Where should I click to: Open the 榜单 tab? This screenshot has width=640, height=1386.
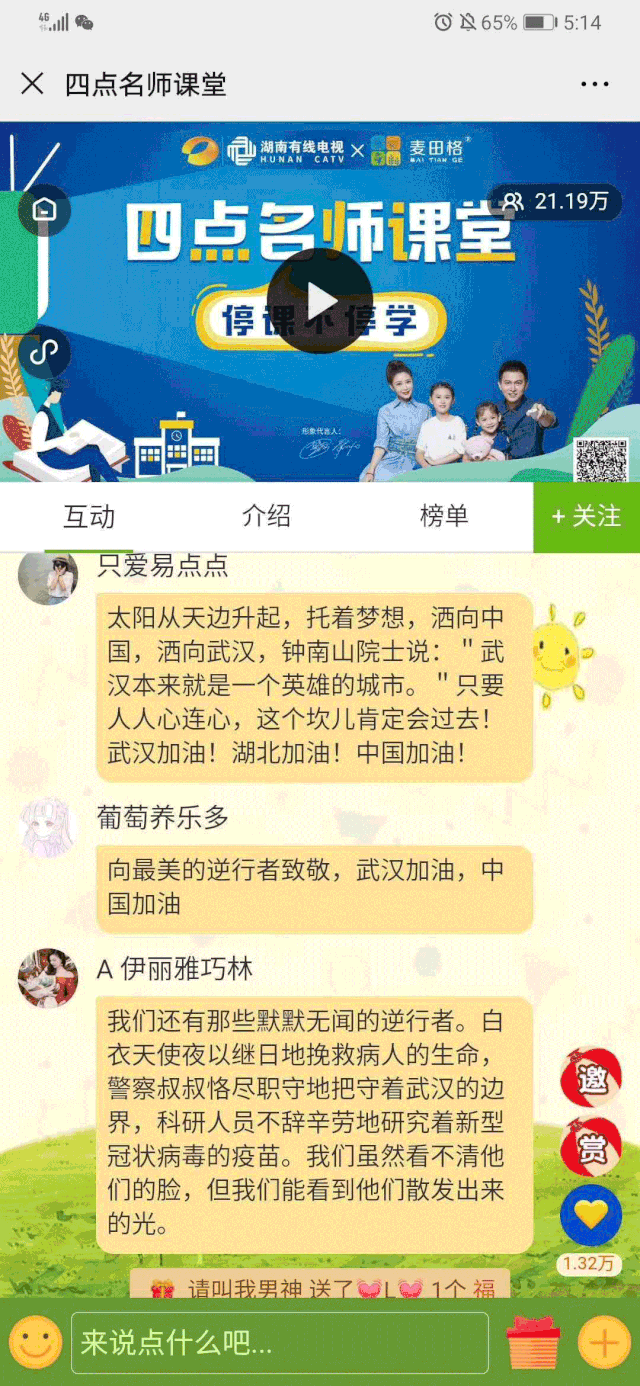point(444,516)
